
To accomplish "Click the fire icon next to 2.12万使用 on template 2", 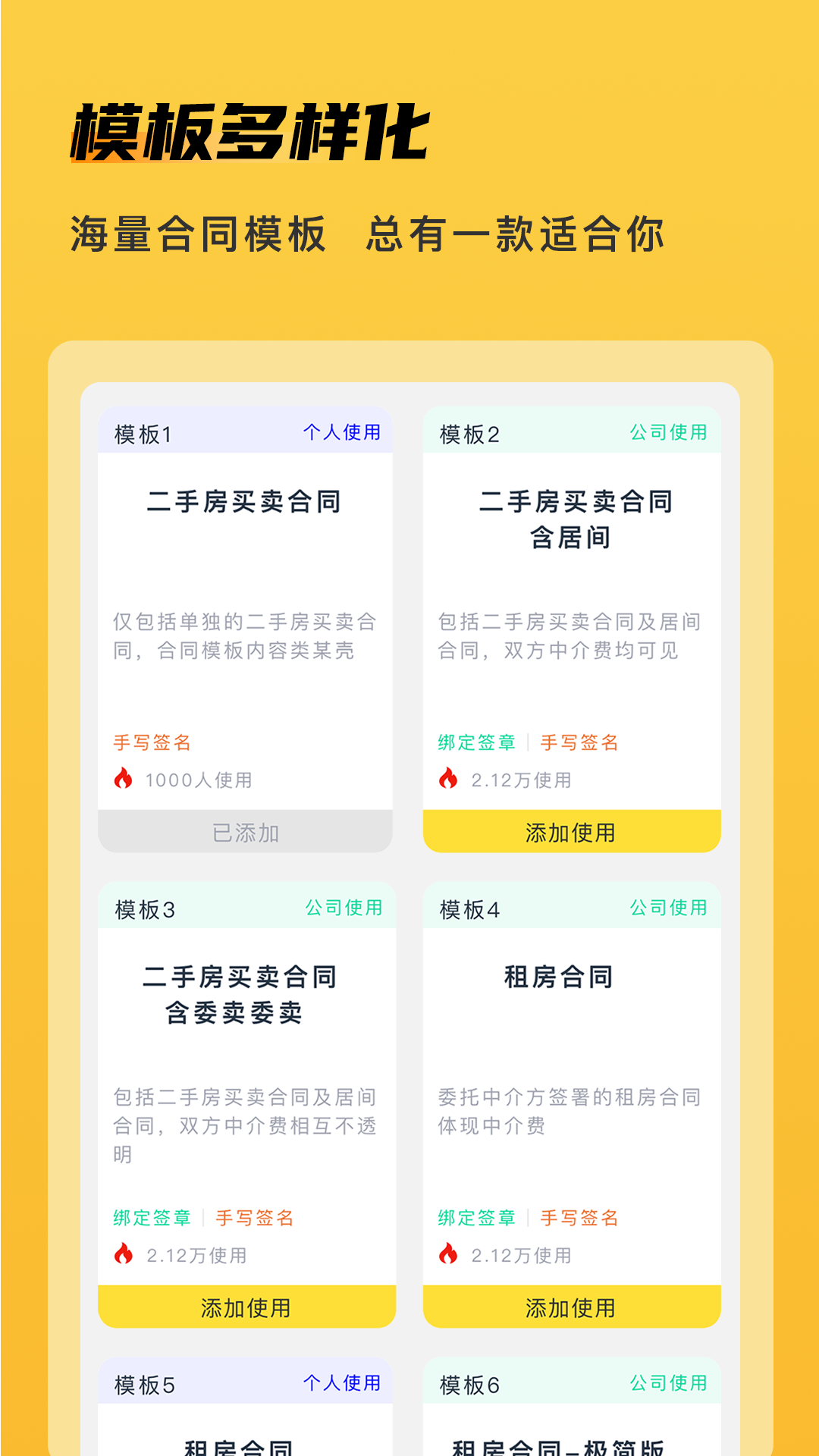I will point(450,777).
